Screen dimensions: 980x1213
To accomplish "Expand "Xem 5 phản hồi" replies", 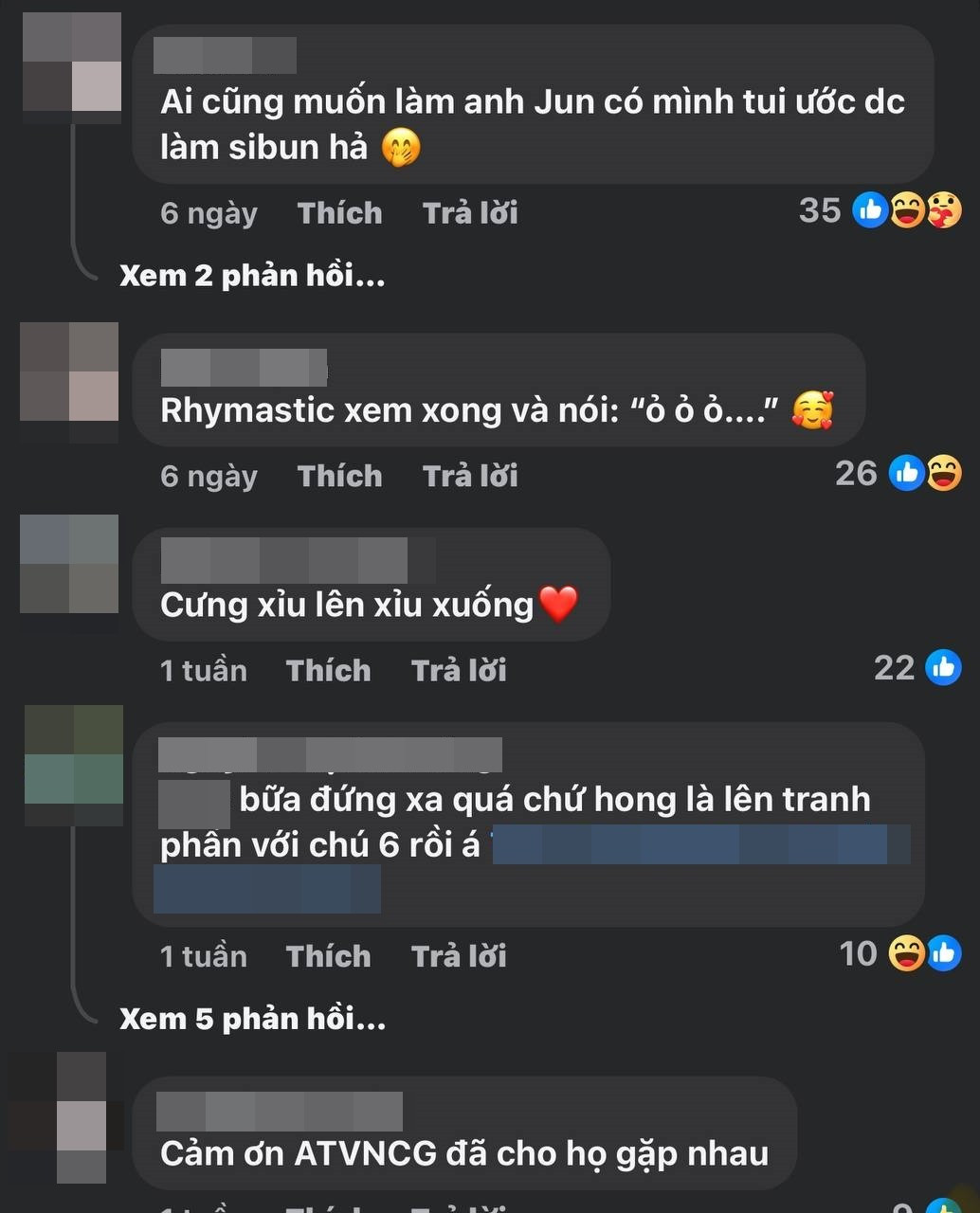I will (x=252, y=1019).
